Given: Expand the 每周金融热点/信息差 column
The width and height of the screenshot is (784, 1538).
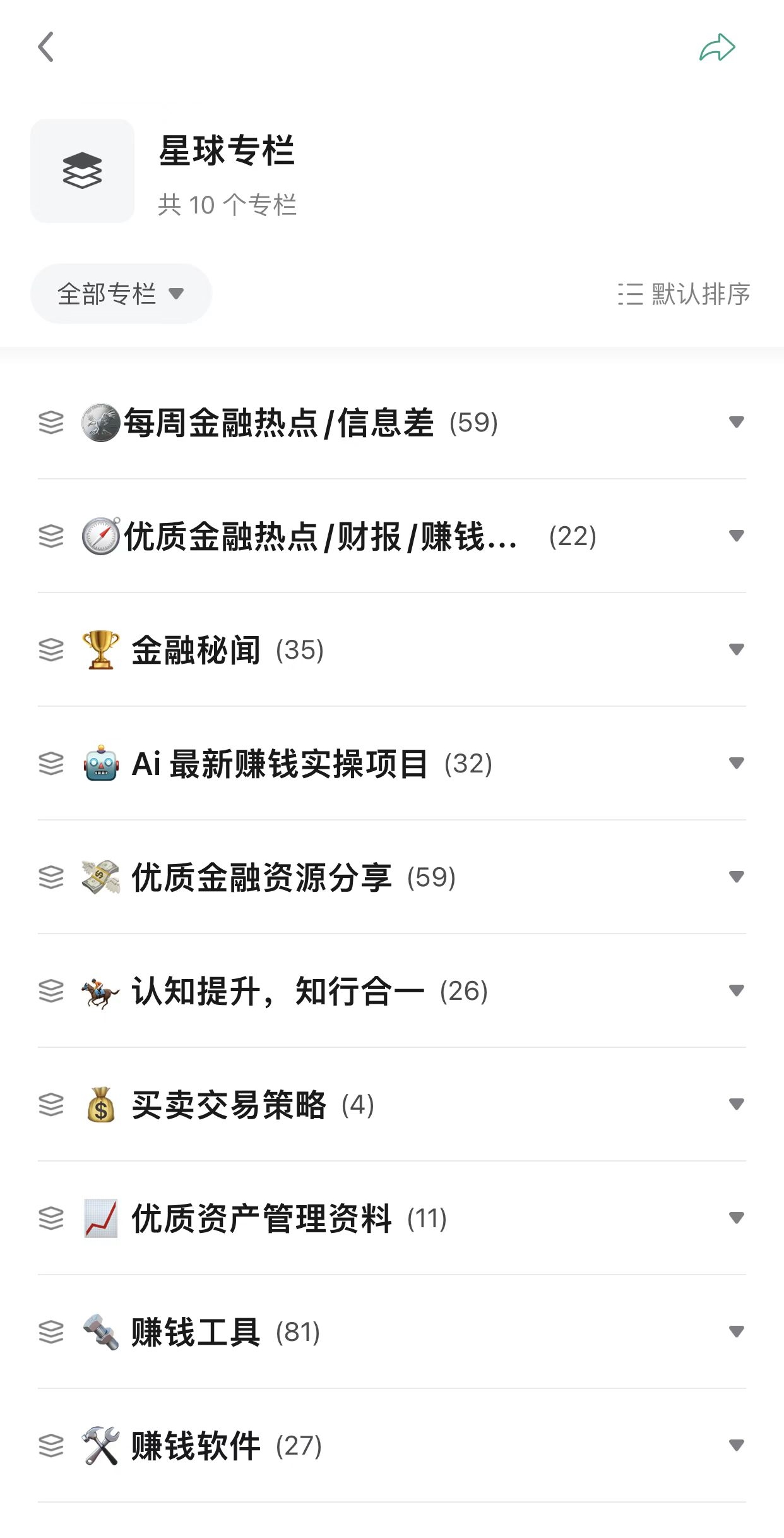Looking at the screenshot, I should [x=736, y=422].
